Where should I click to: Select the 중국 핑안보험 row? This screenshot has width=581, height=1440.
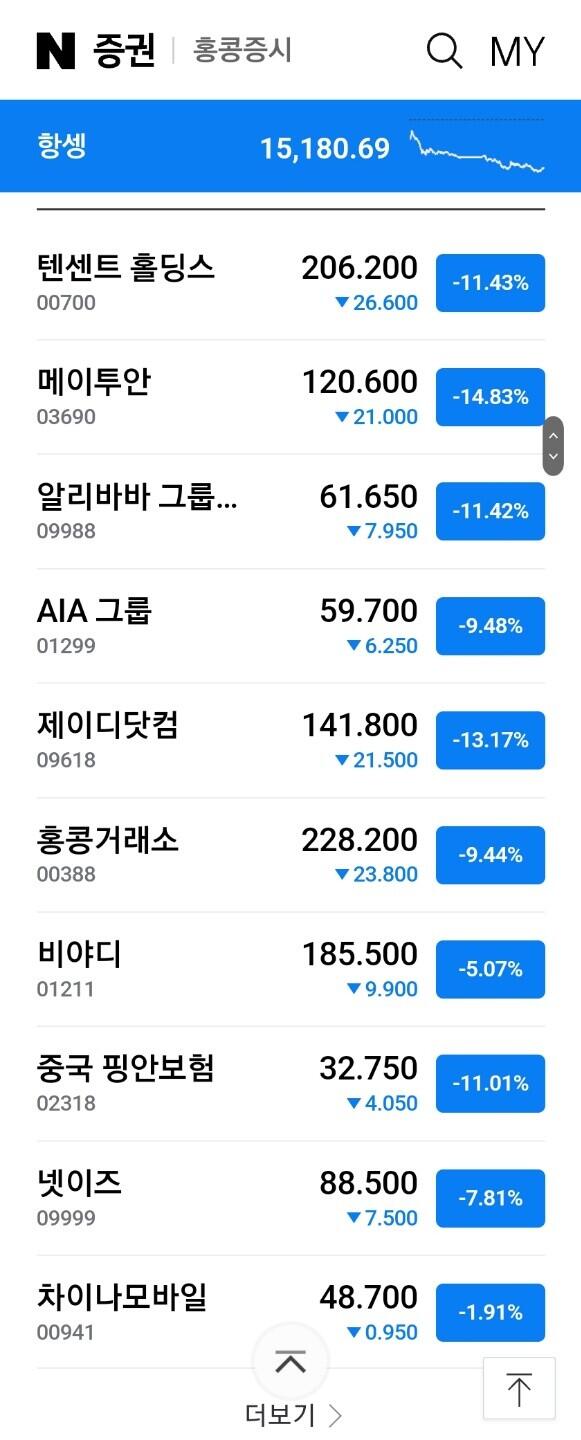click(290, 1084)
